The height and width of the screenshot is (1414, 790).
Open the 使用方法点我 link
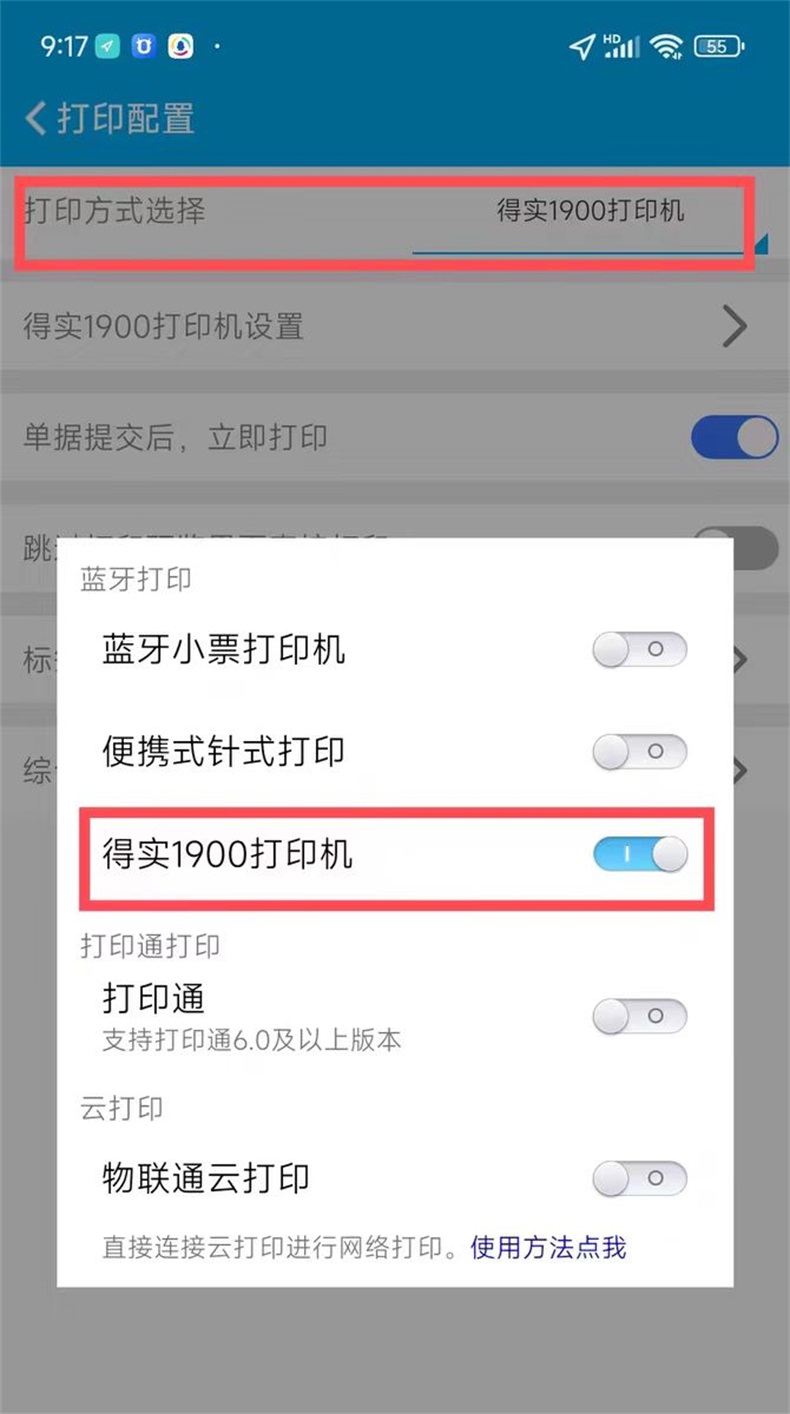click(548, 1248)
